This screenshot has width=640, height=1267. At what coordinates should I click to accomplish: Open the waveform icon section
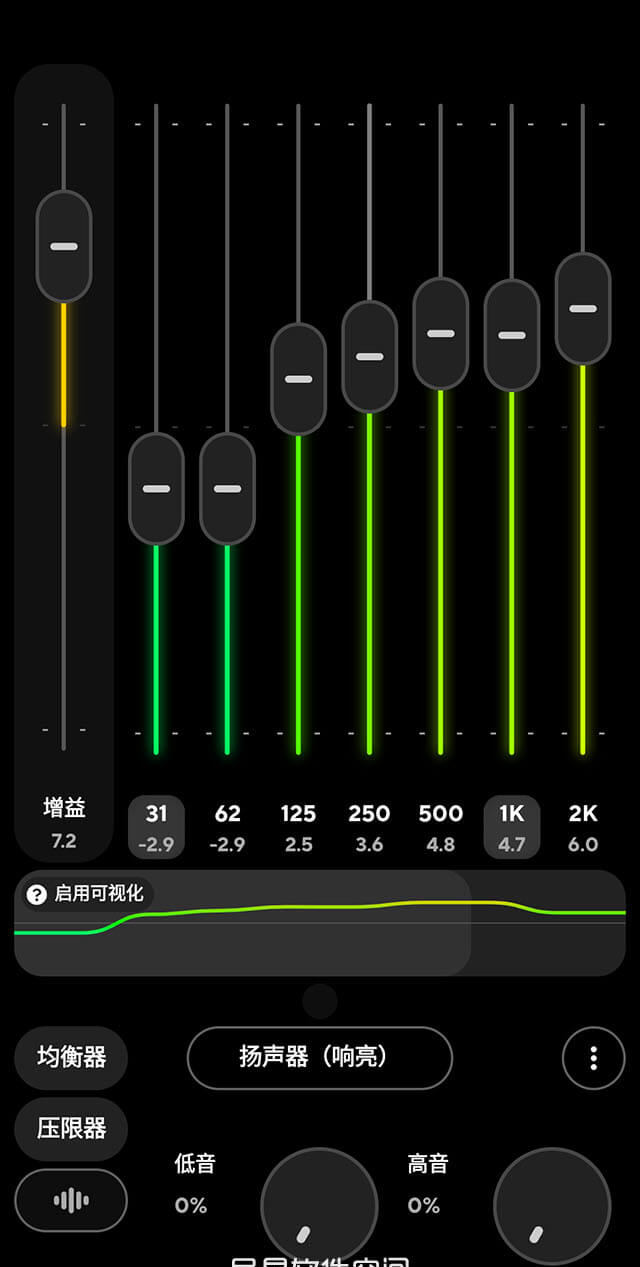tap(71, 1200)
